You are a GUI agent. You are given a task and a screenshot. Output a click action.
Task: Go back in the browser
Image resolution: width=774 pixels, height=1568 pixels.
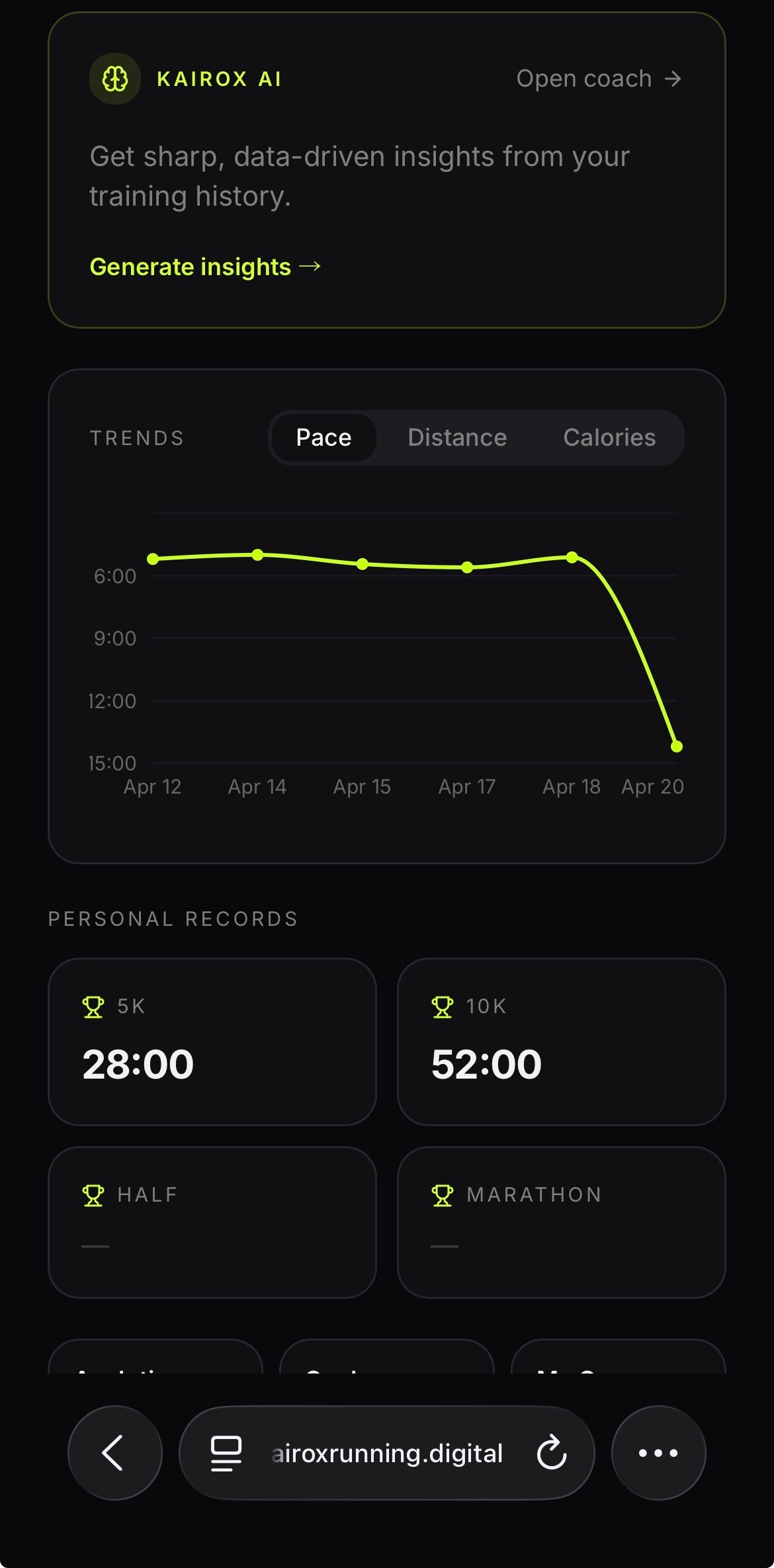tap(114, 1453)
